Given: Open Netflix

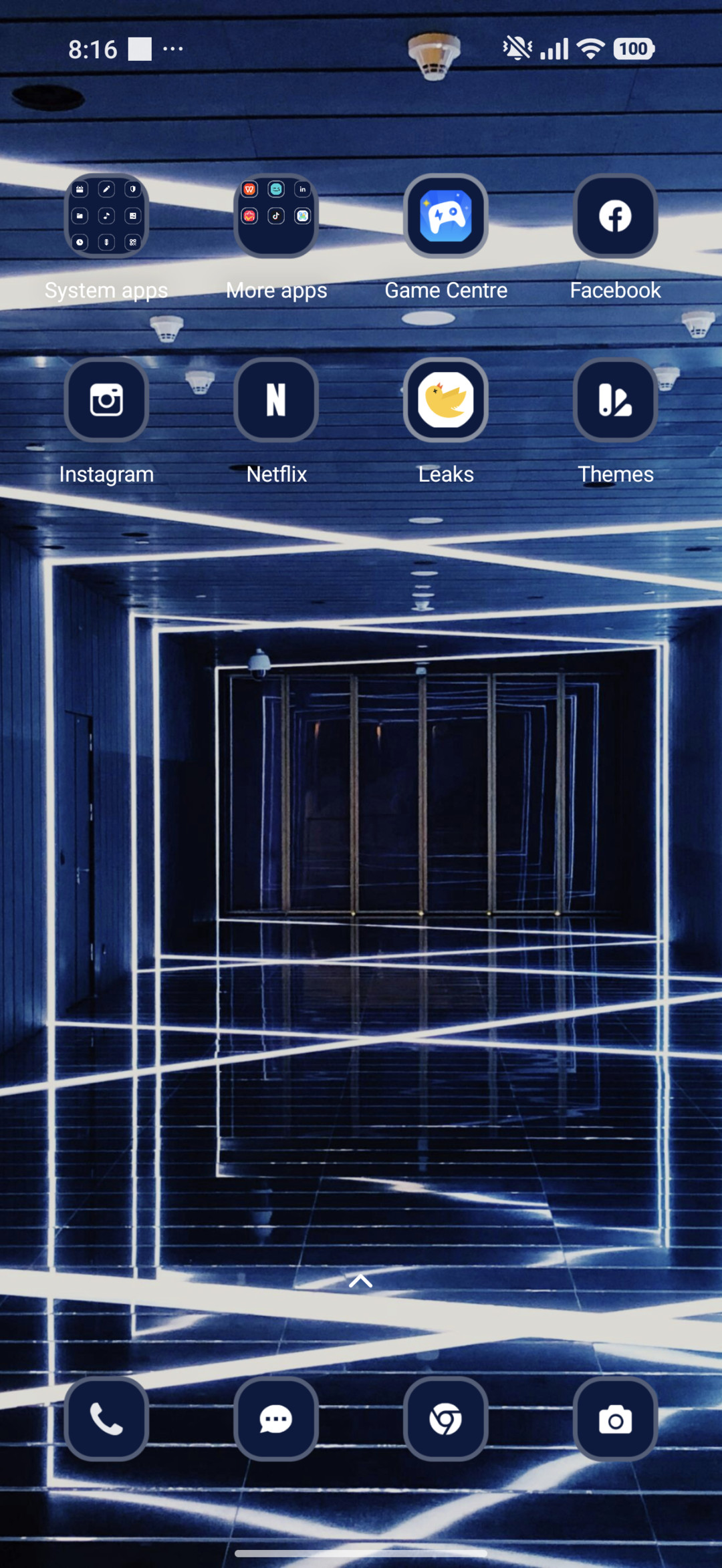Looking at the screenshot, I should [x=276, y=400].
